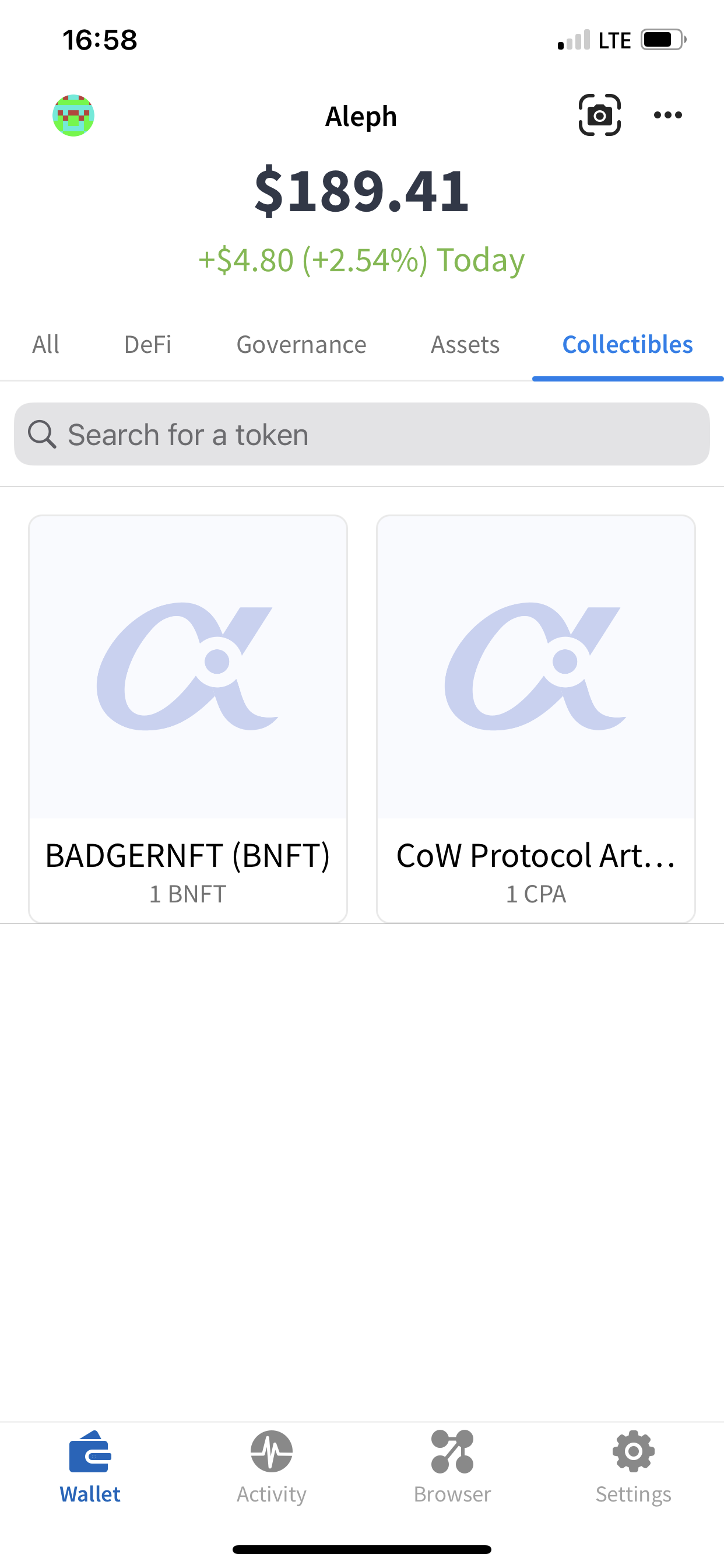The height and width of the screenshot is (1568, 724).
Task: Switch to the All tab
Action: [45, 345]
